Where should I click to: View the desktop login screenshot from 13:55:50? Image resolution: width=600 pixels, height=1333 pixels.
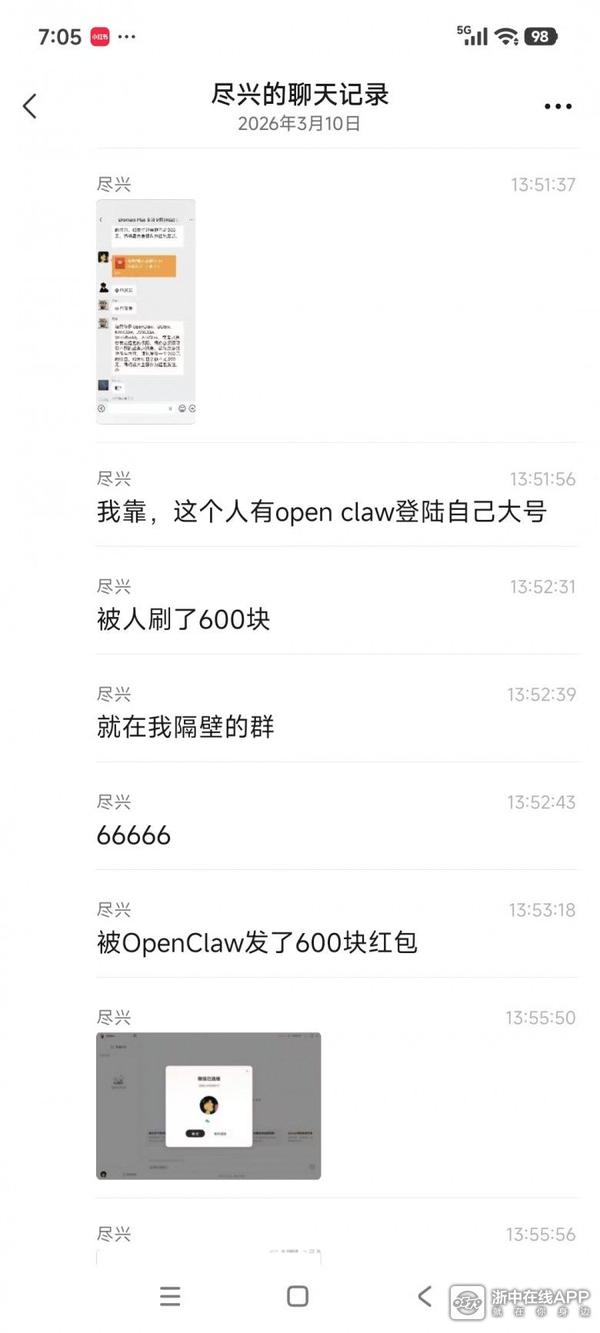tap(208, 1105)
